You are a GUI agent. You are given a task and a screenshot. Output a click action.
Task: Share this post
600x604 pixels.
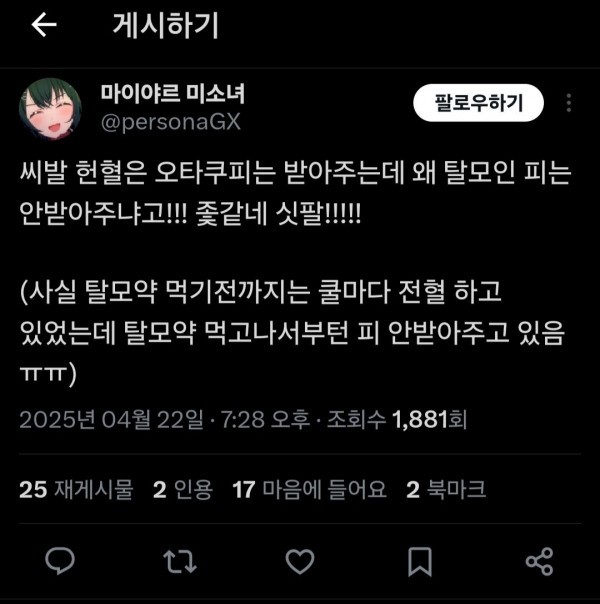[539, 561]
